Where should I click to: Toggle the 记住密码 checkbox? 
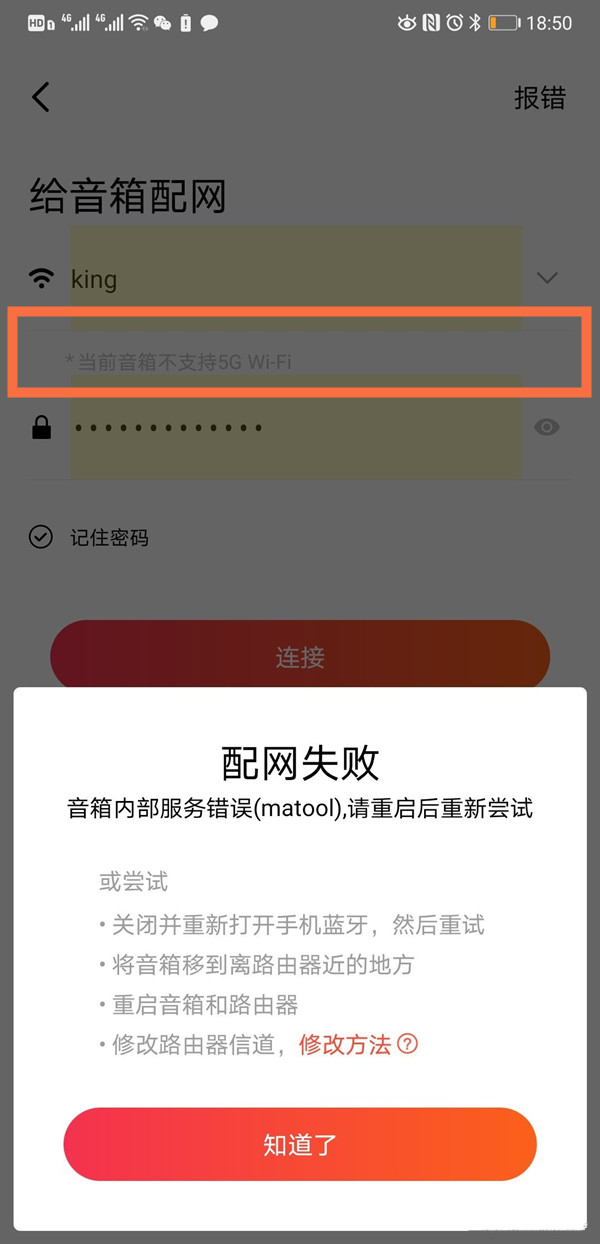(41, 537)
